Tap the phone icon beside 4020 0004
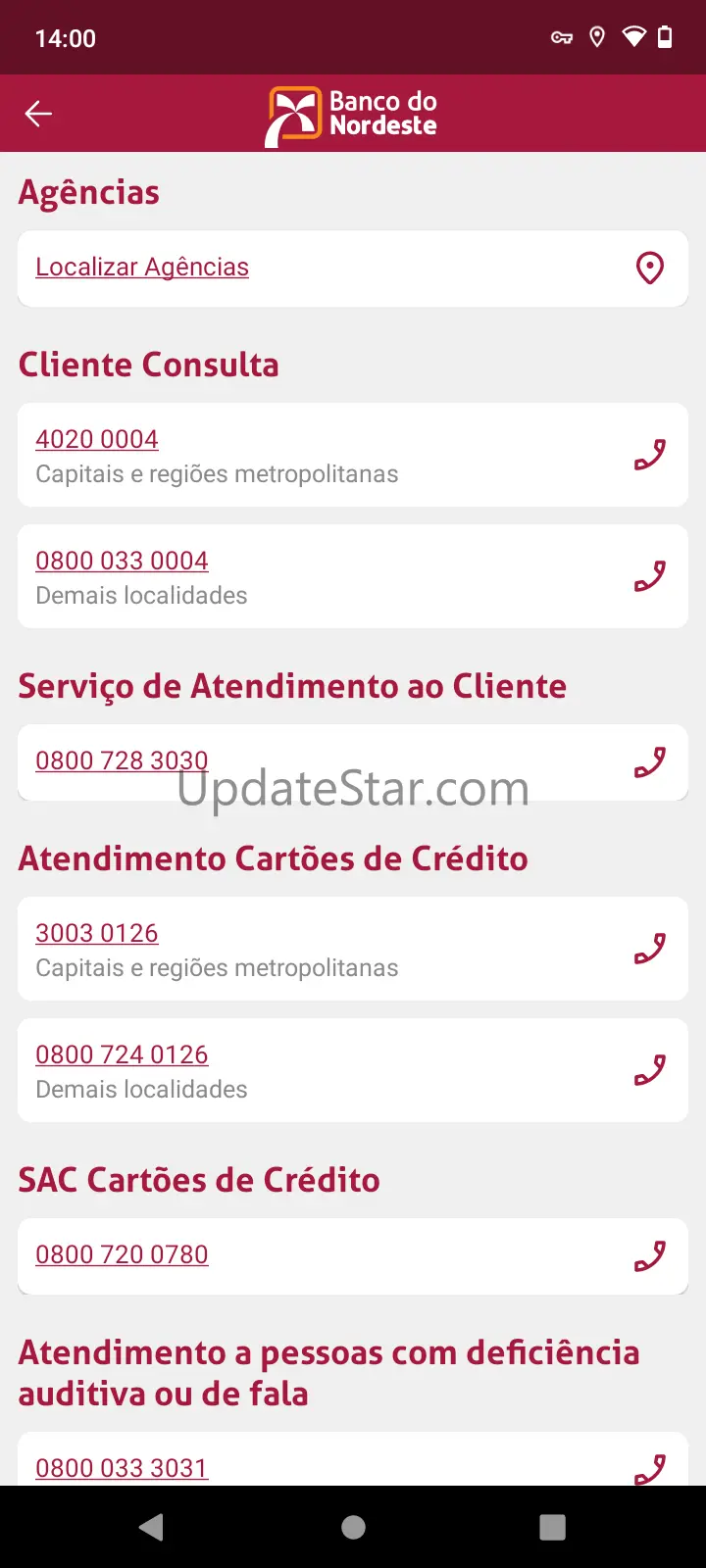This screenshot has height=1568, width=706. (x=649, y=455)
